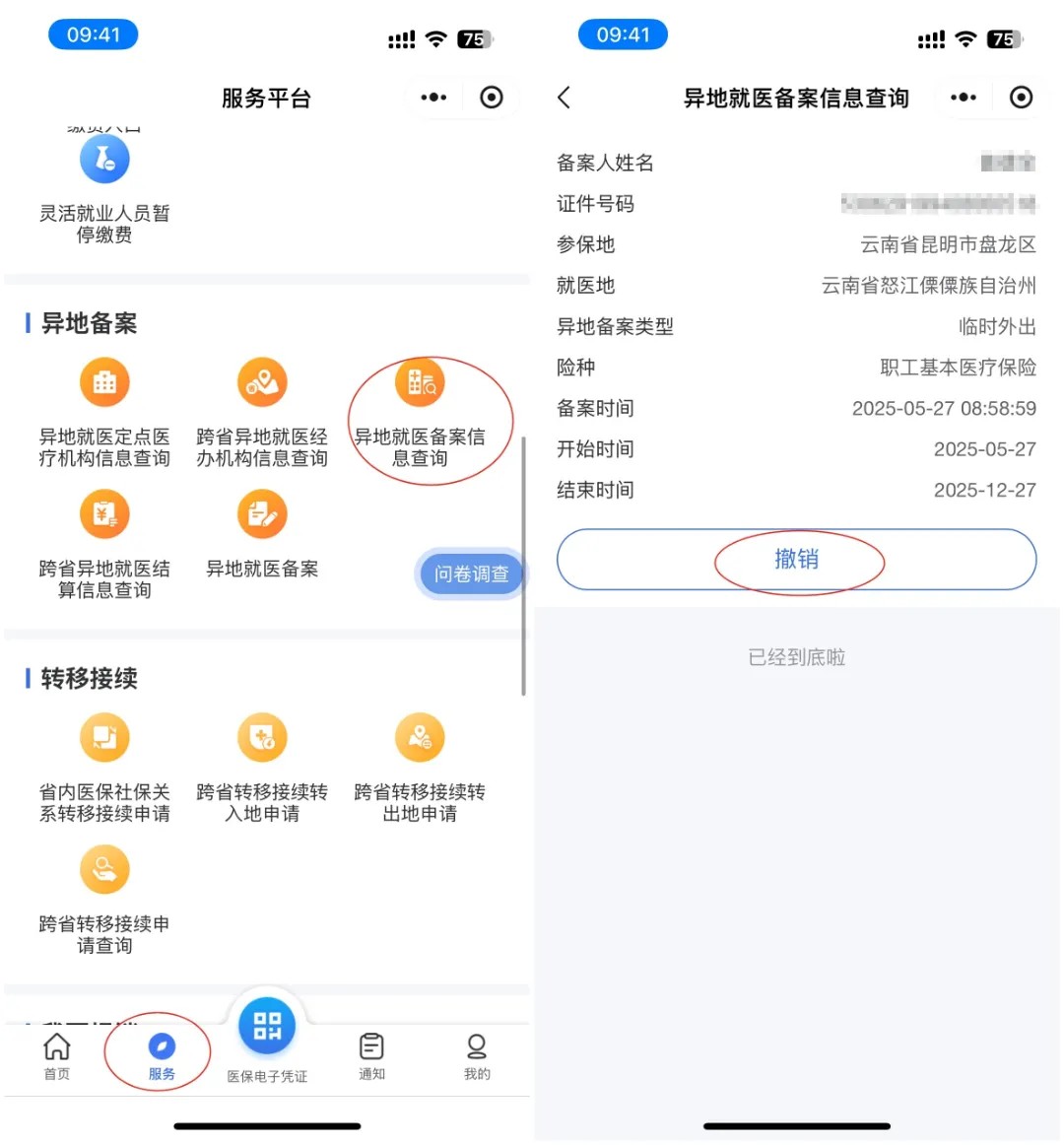Open 医保电子凭证 QR code

(267, 1030)
